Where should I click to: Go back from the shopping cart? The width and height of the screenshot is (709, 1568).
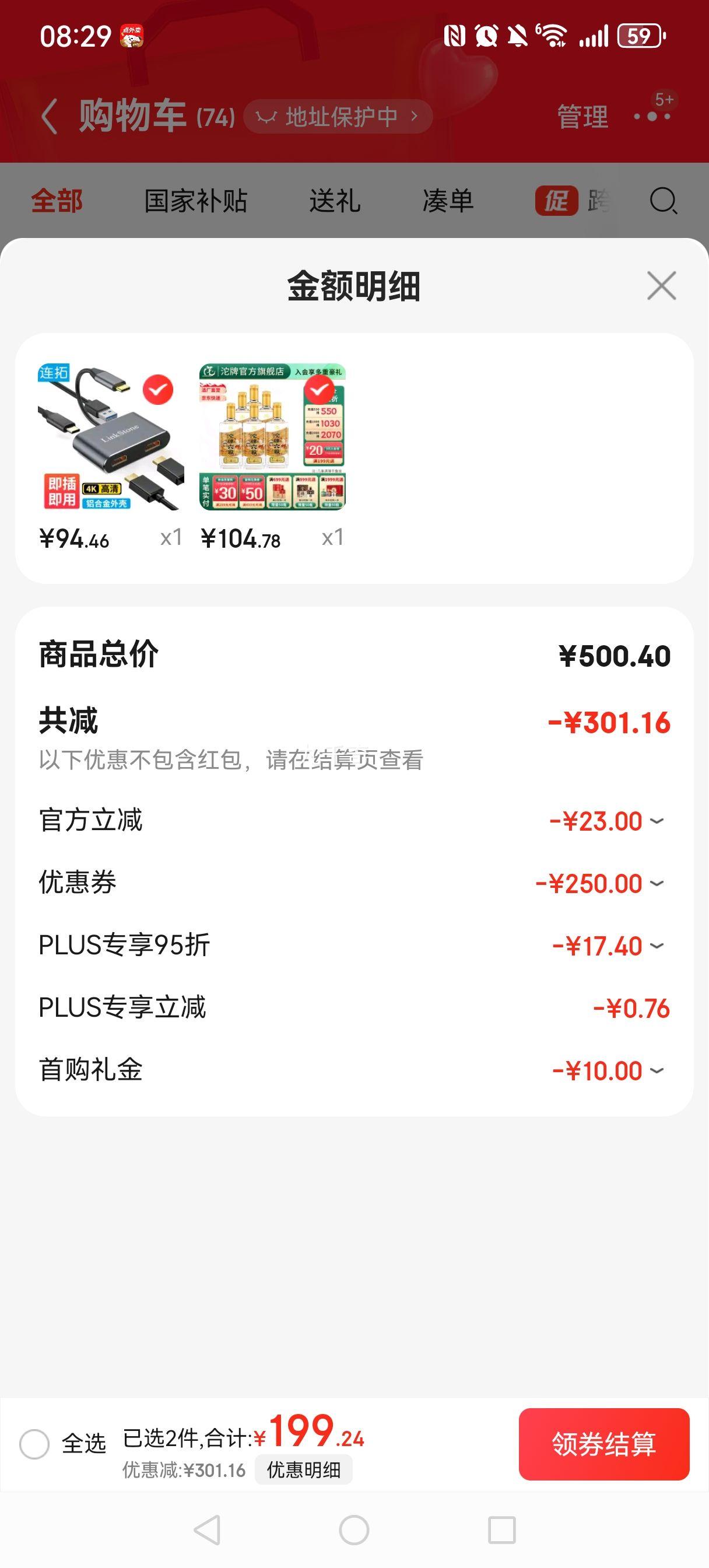(50, 116)
